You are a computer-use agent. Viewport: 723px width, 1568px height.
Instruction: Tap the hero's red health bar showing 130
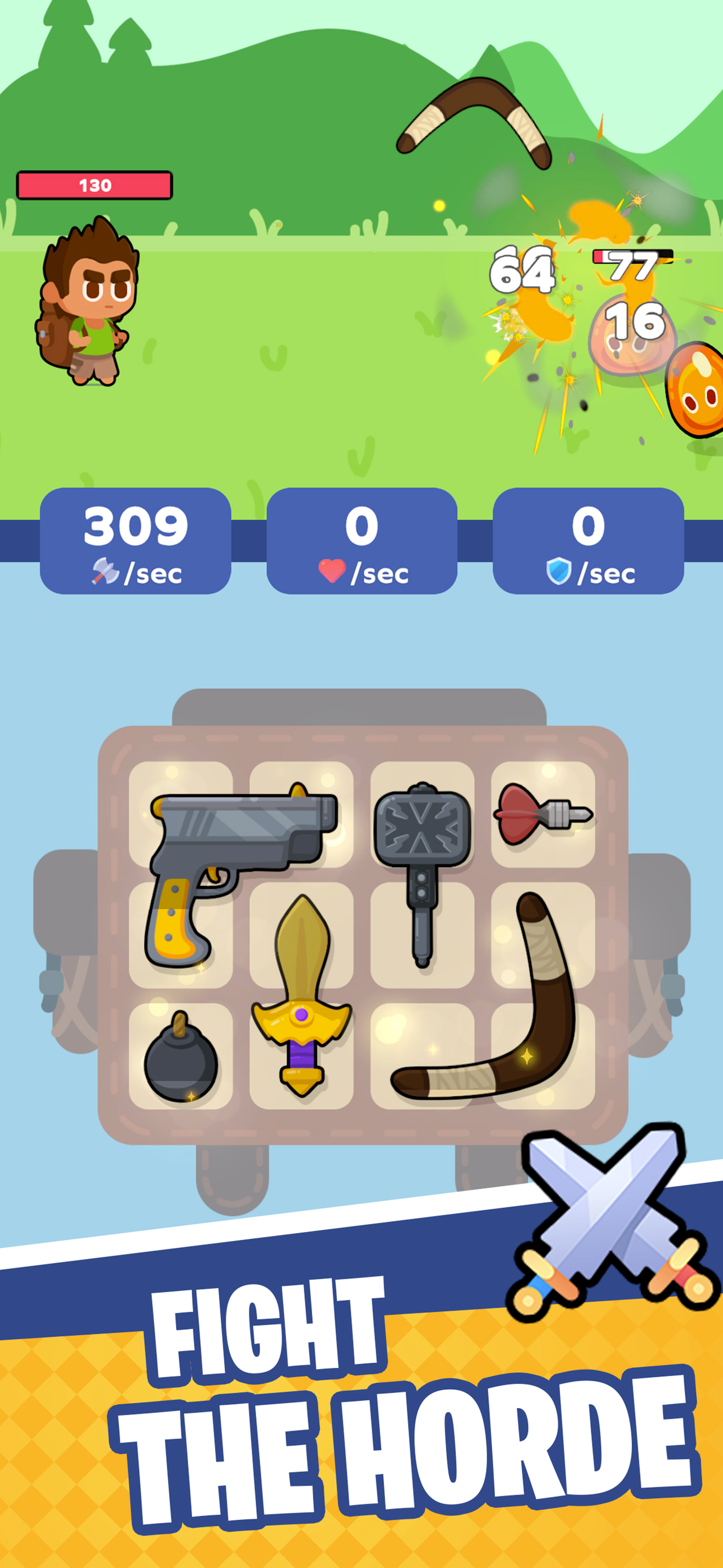coord(95,185)
